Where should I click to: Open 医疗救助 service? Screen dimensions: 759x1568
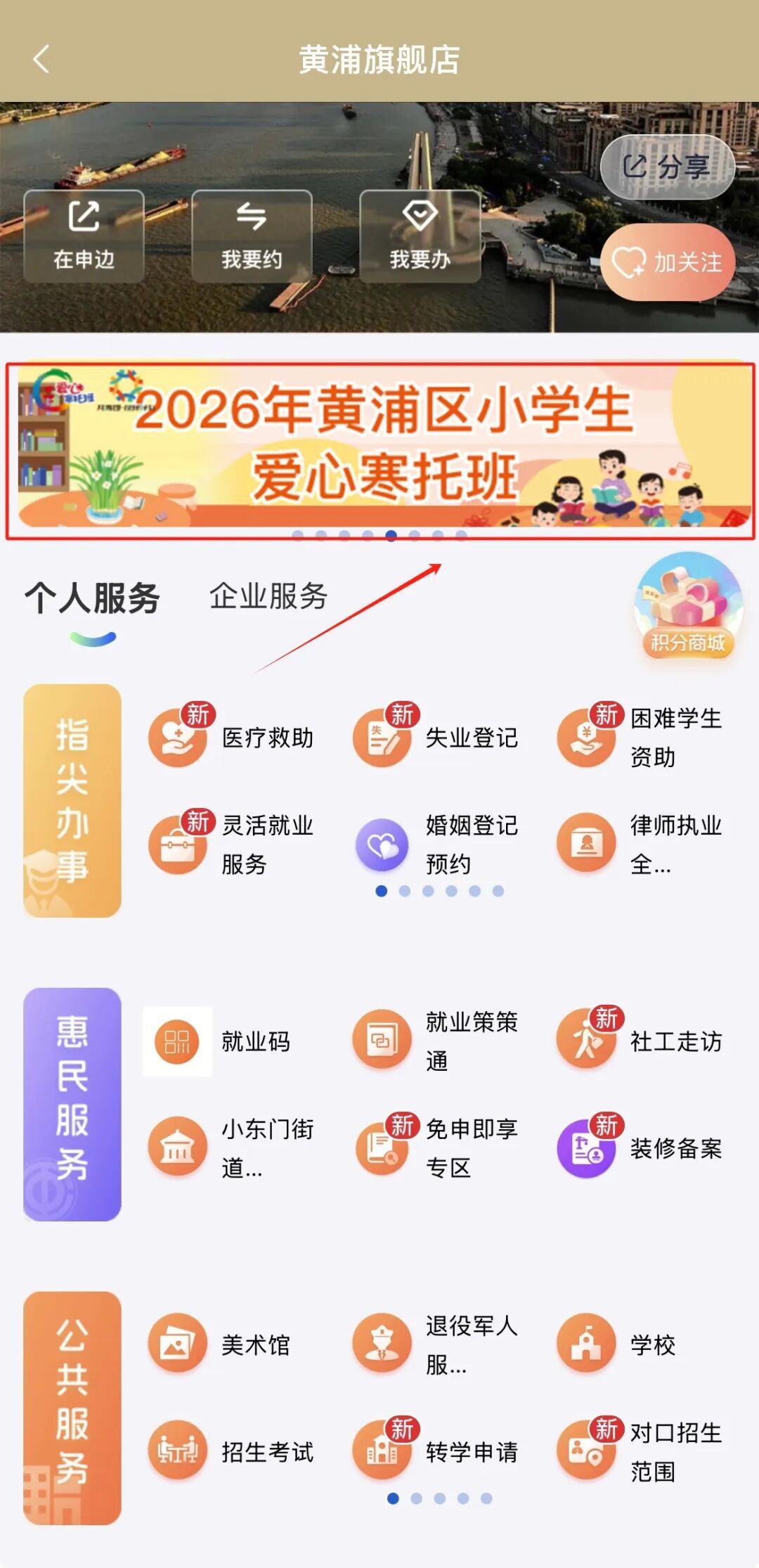(x=231, y=738)
